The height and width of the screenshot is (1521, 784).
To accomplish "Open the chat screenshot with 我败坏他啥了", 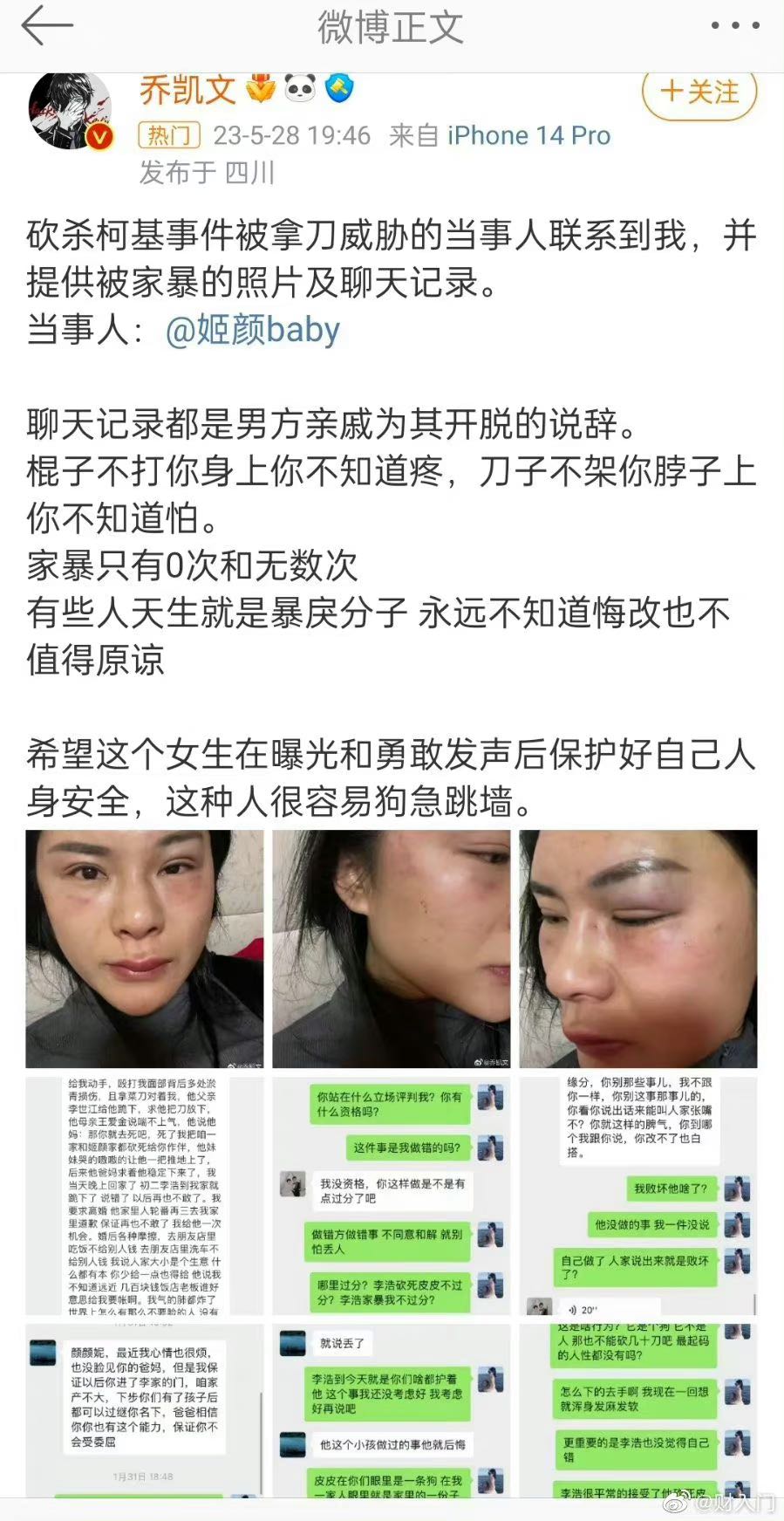I will pyautogui.click(x=637, y=1196).
